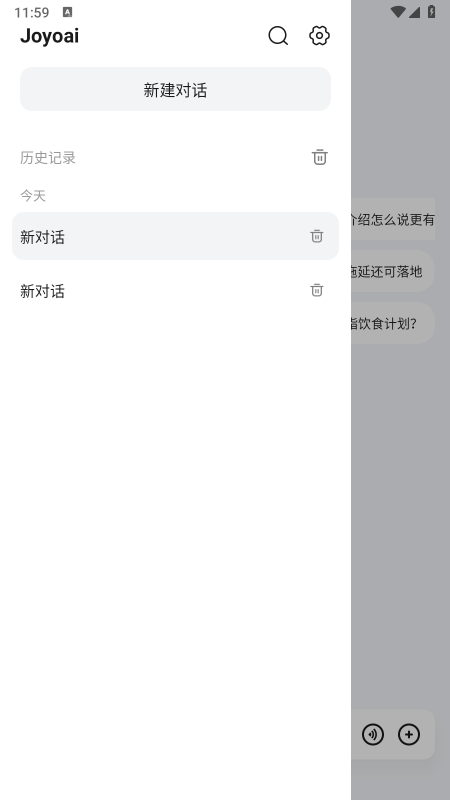The height and width of the screenshot is (800, 450).
Task: Open the highlighted 新对话 conversation
Action: tap(176, 236)
